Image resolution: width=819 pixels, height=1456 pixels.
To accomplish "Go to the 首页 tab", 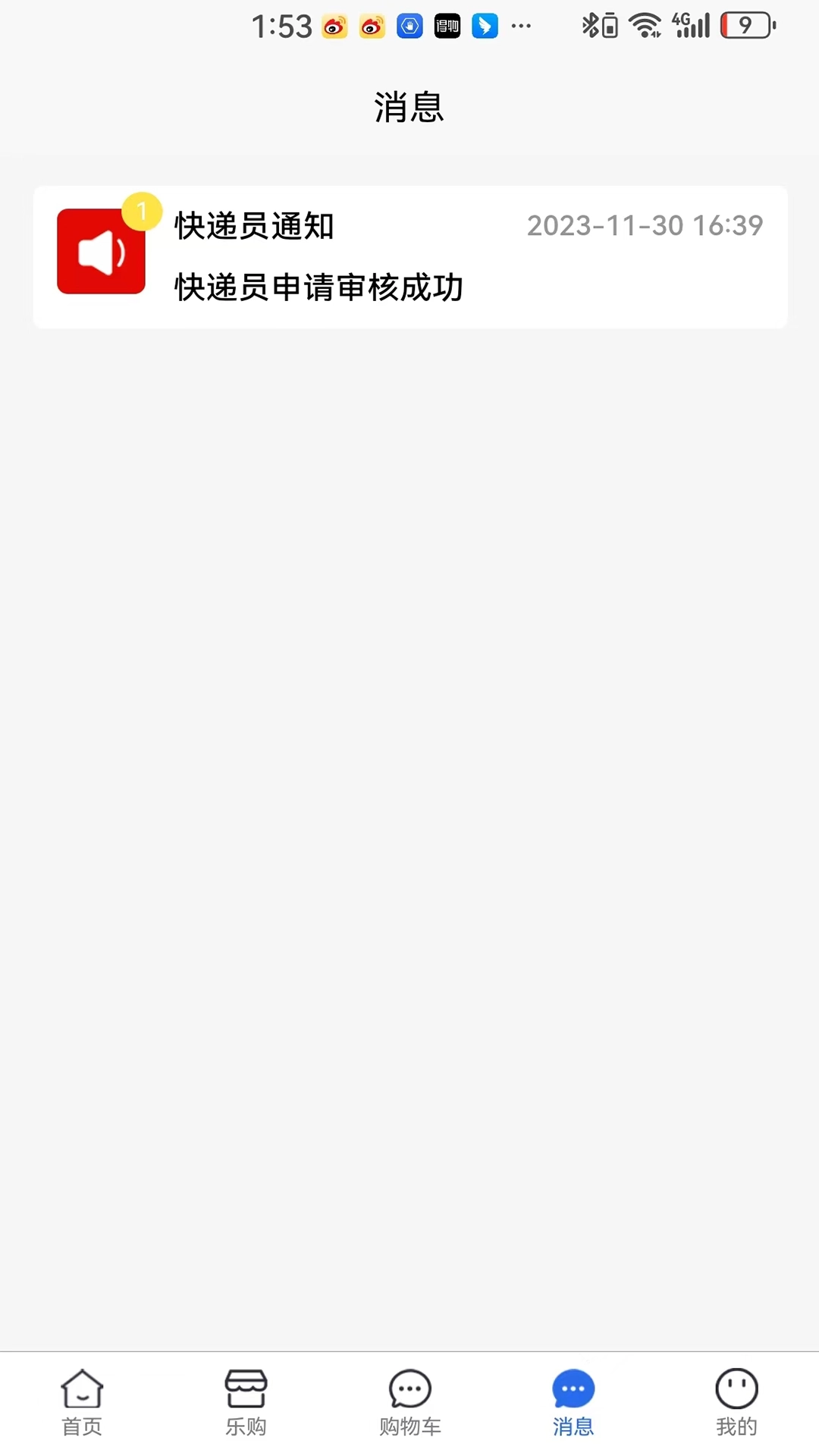I will [82, 1403].
